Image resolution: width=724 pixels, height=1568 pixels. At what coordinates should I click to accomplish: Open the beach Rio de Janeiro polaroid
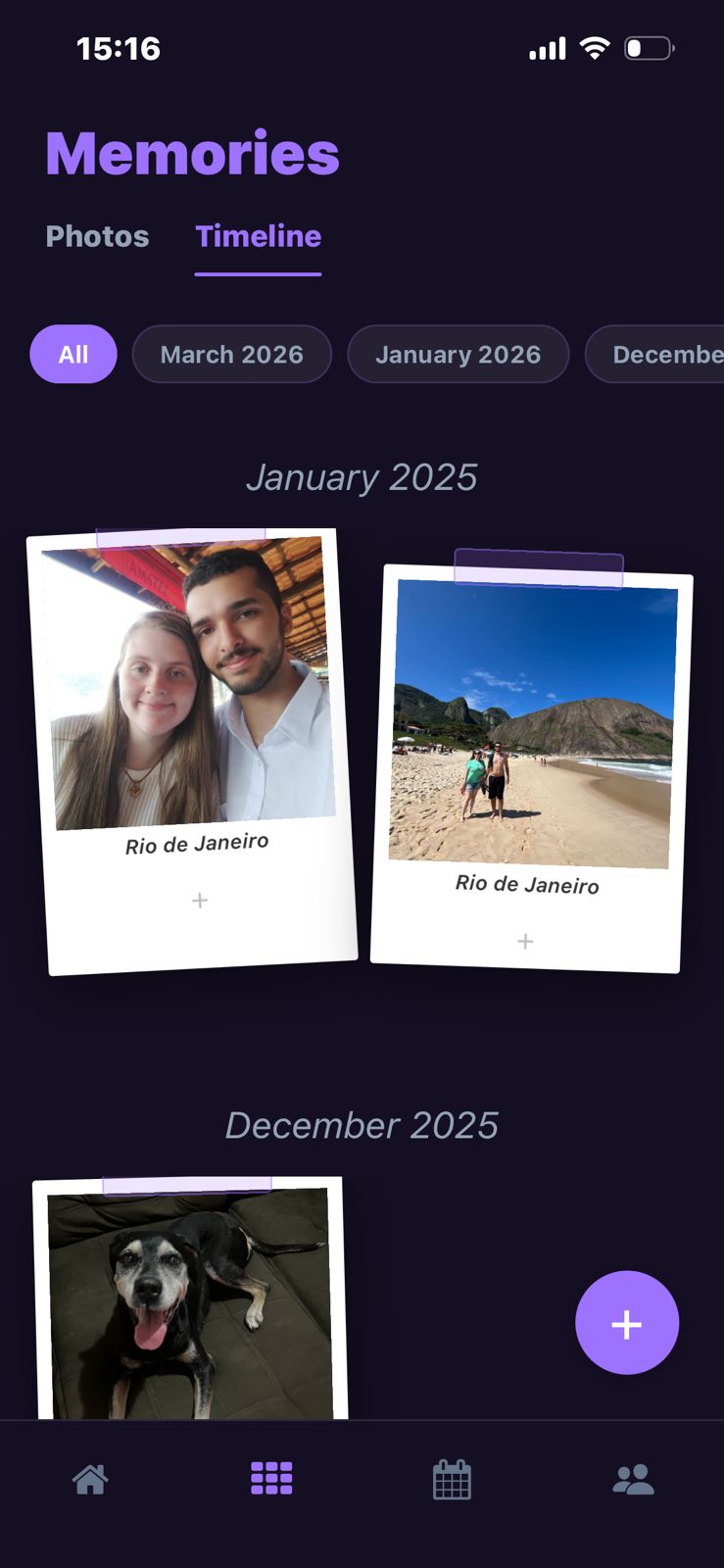pos(531,723)
